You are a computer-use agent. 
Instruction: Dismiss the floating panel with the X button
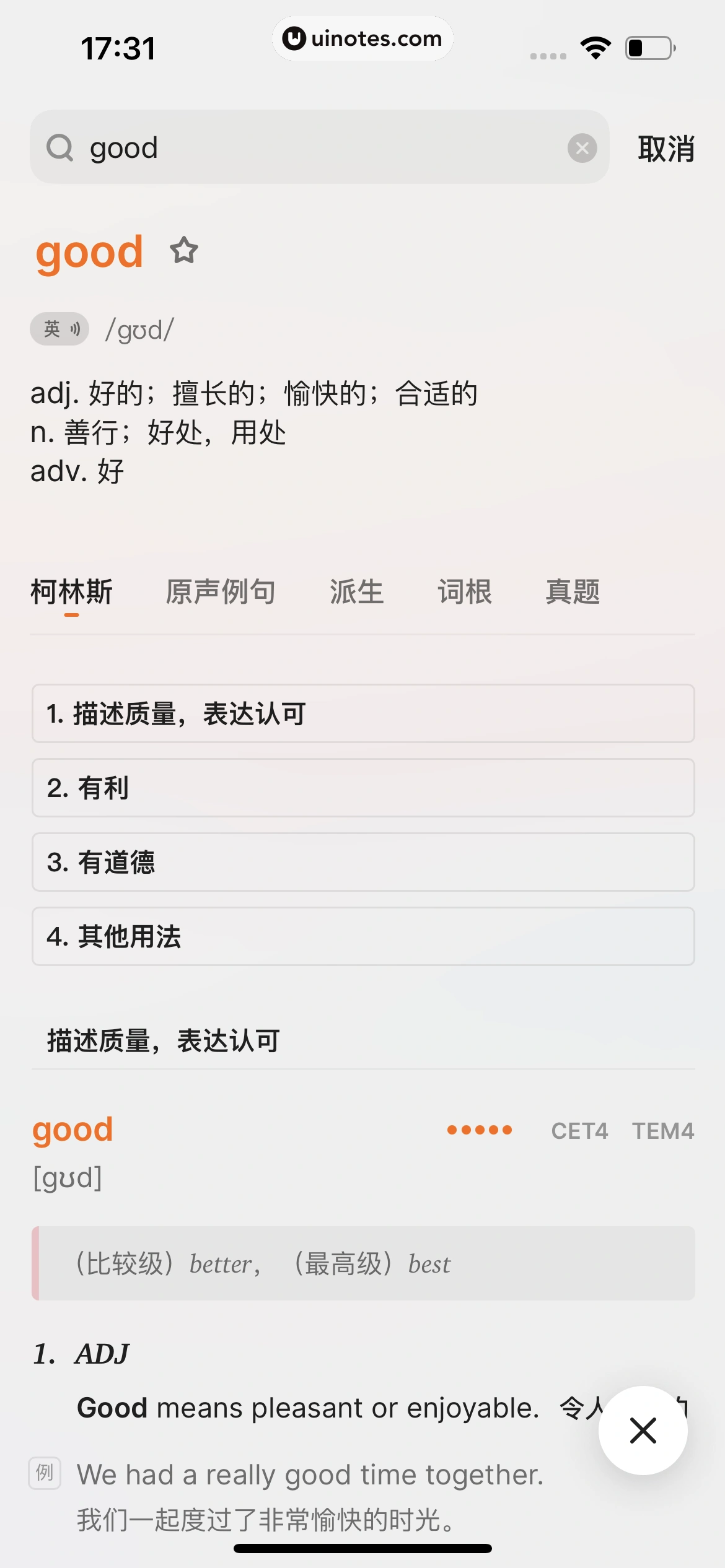(x=642, y=1431)
